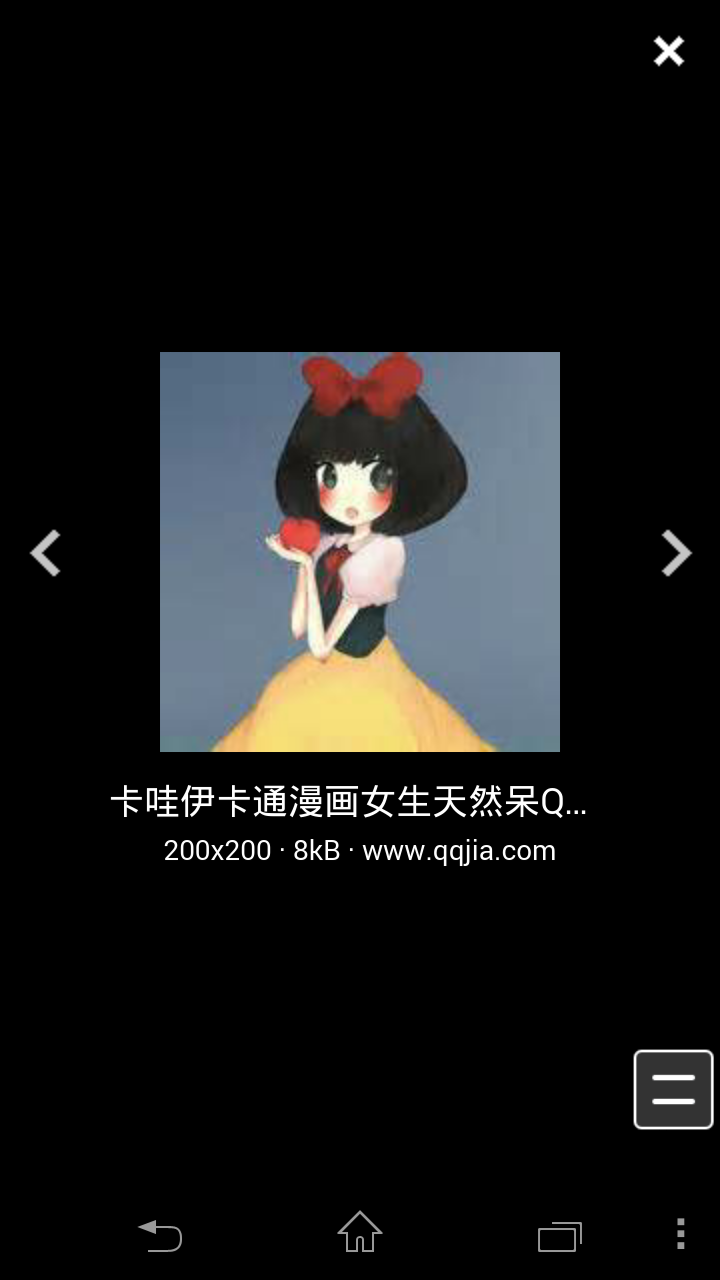Tap the system back button
Image resolution: width=720 pixels, height=1280 pixels.
pyautogui.click(x=160, y=1235)
